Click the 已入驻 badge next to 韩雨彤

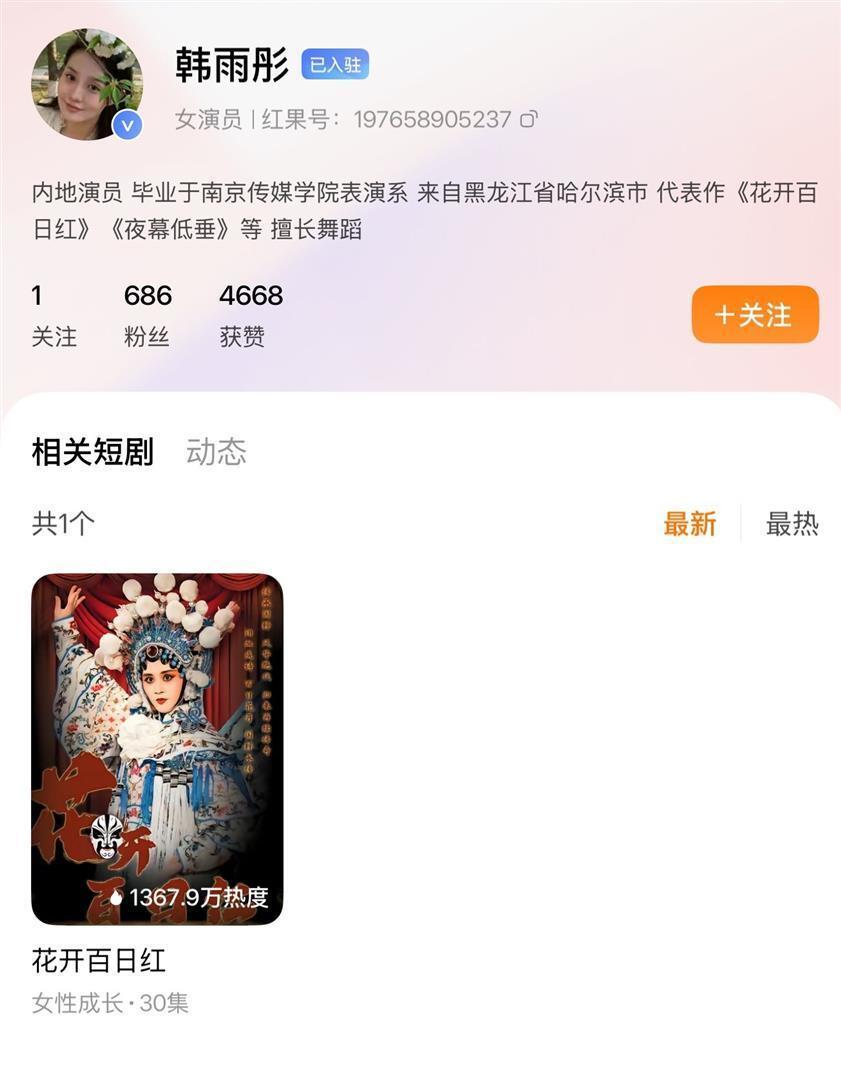pyautogui.click(x=333, y=63)
